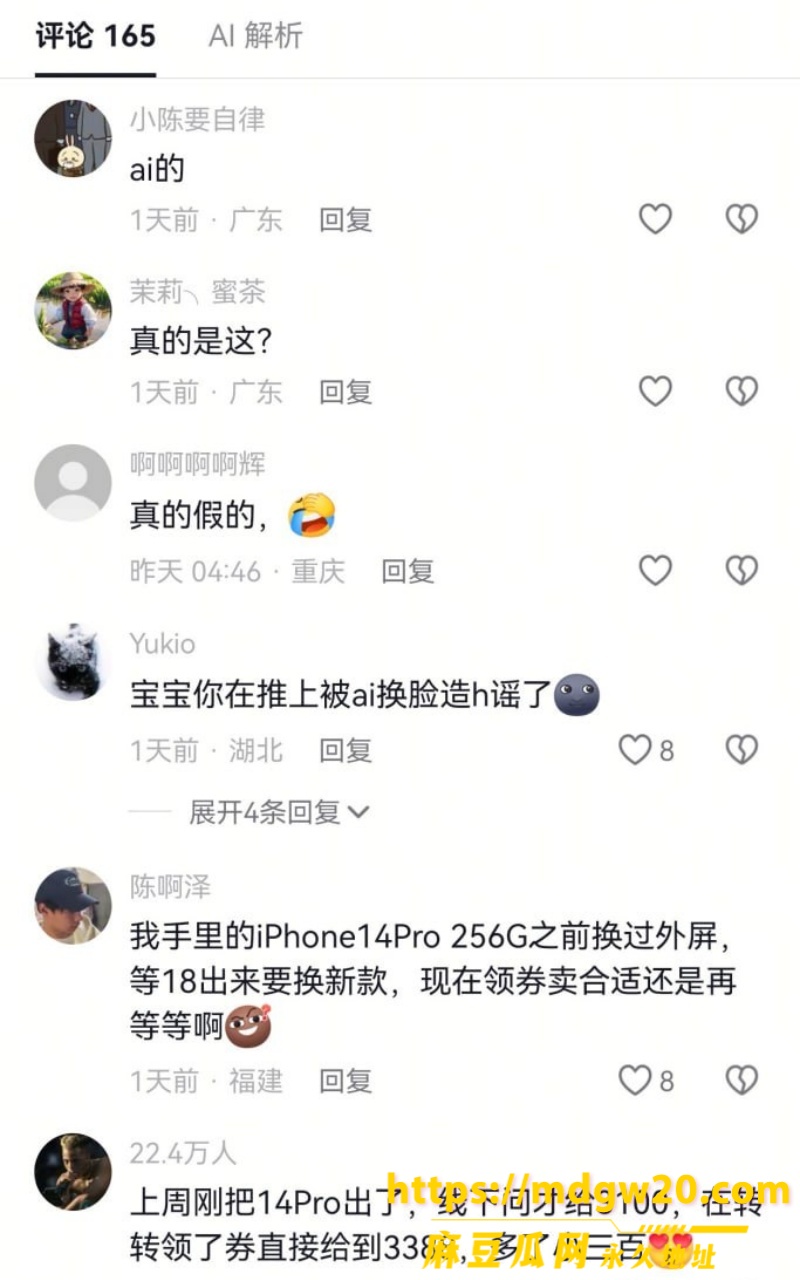
Task: Like 茉莉、蜜茶's comment
Action: 655,391
